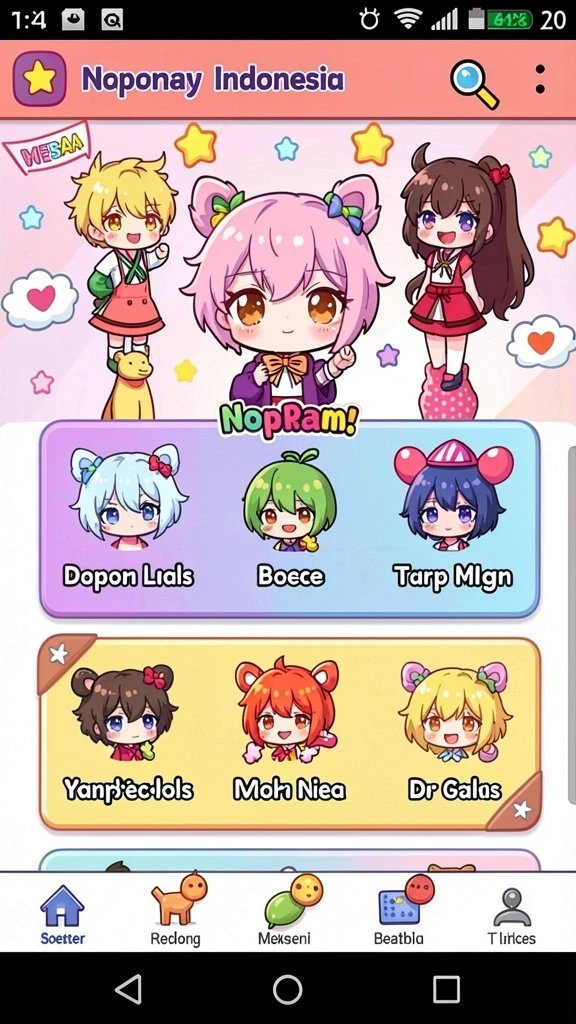This screenshot has height=1024, width=576.
Task: Open the magnifying glass search
Action: point(475,84)
